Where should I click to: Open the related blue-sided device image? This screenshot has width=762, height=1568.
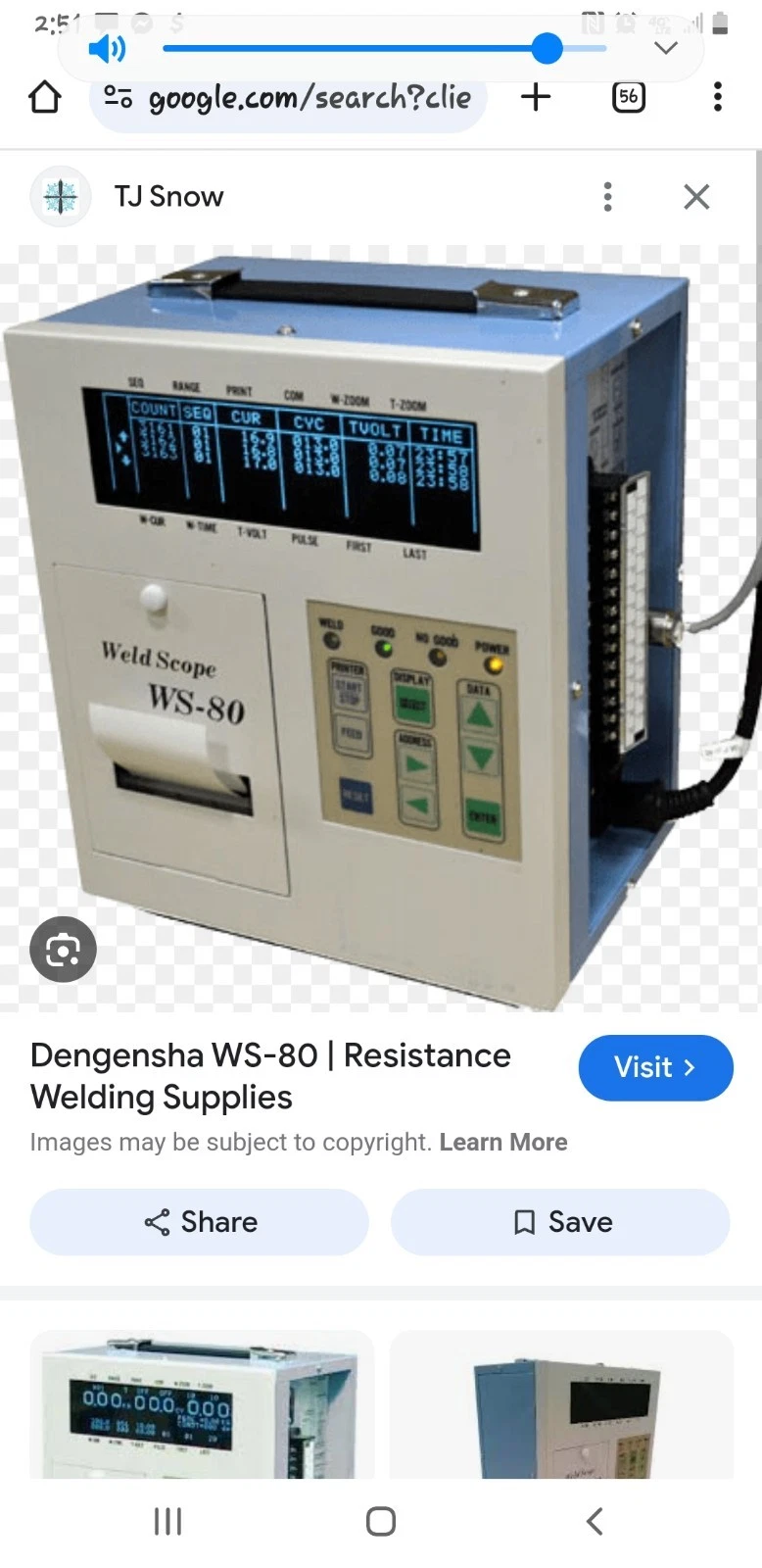(x=561, y=1406)
